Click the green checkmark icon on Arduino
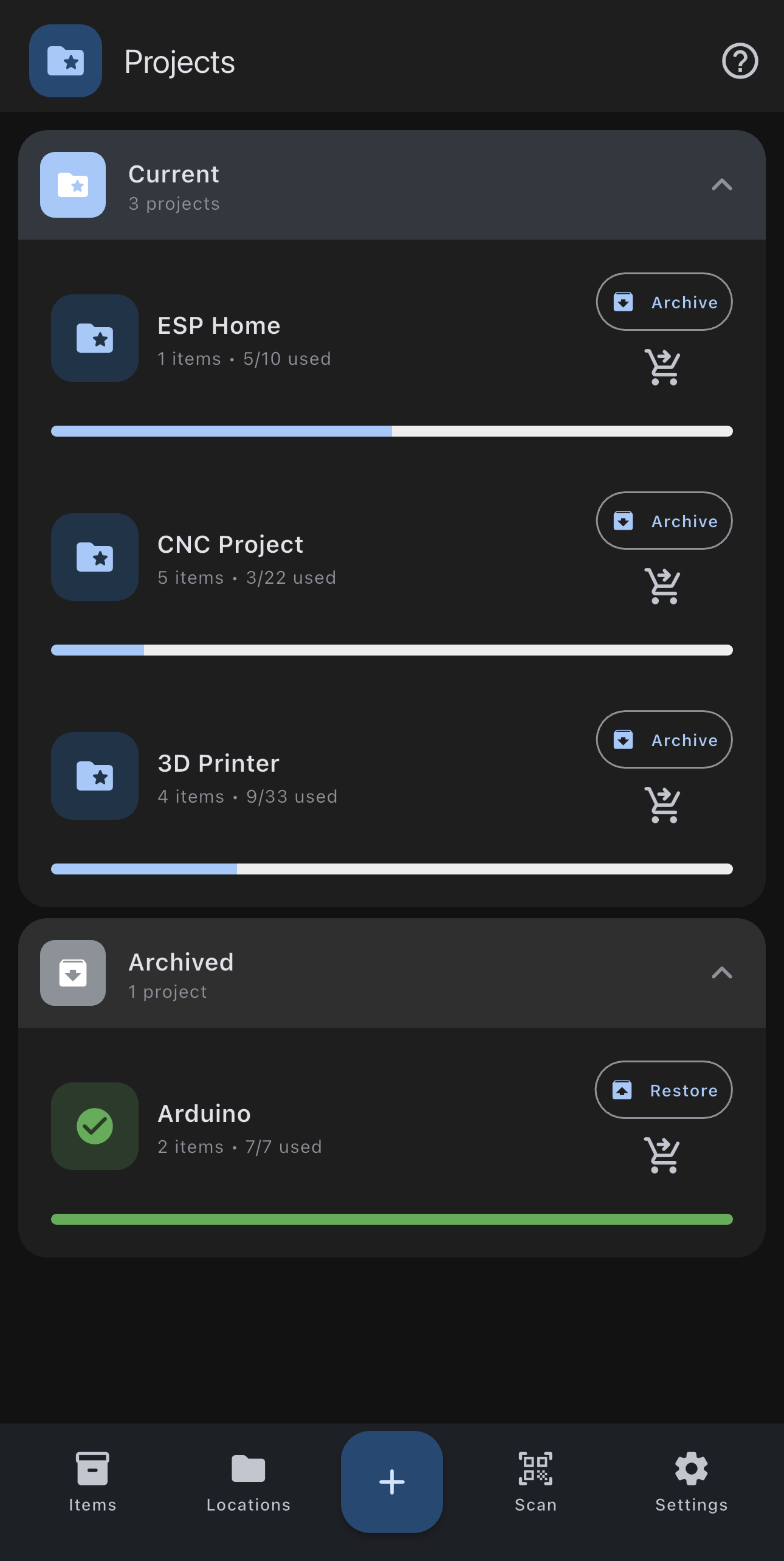Viewport: 784px width, 1561px height. pos(94,1126)
